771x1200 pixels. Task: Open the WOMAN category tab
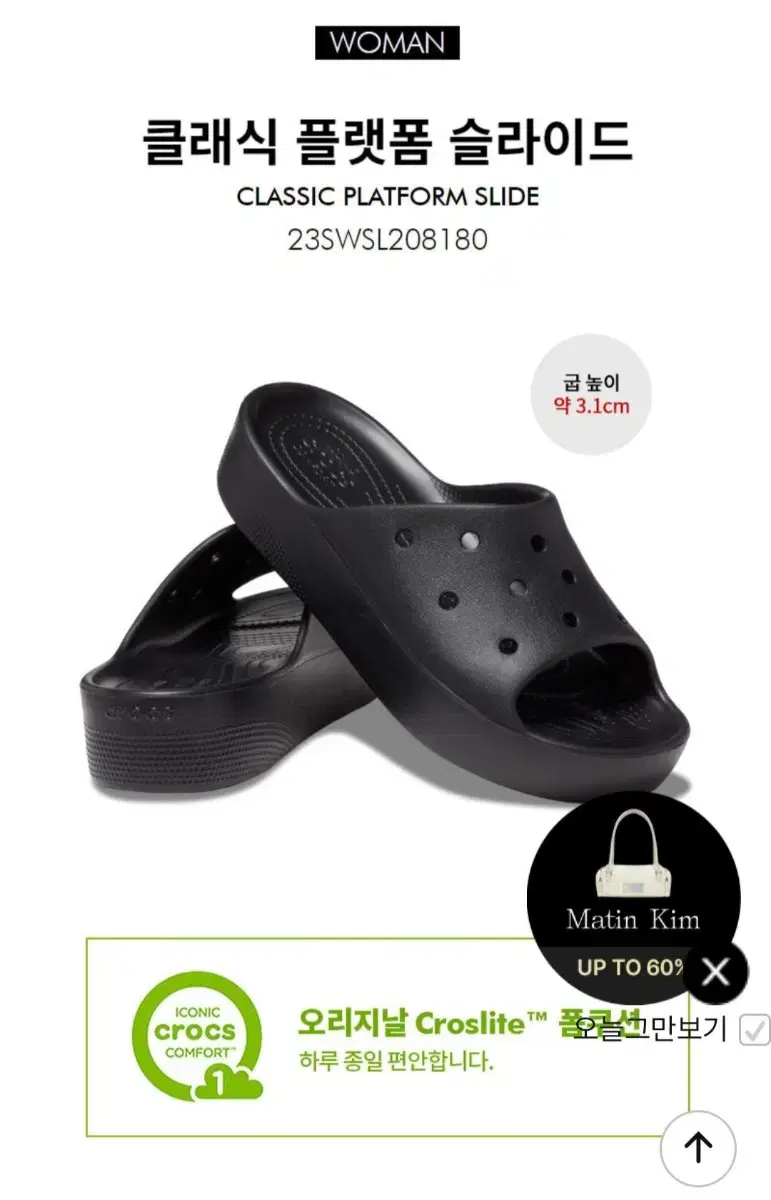tap(385, 41)
